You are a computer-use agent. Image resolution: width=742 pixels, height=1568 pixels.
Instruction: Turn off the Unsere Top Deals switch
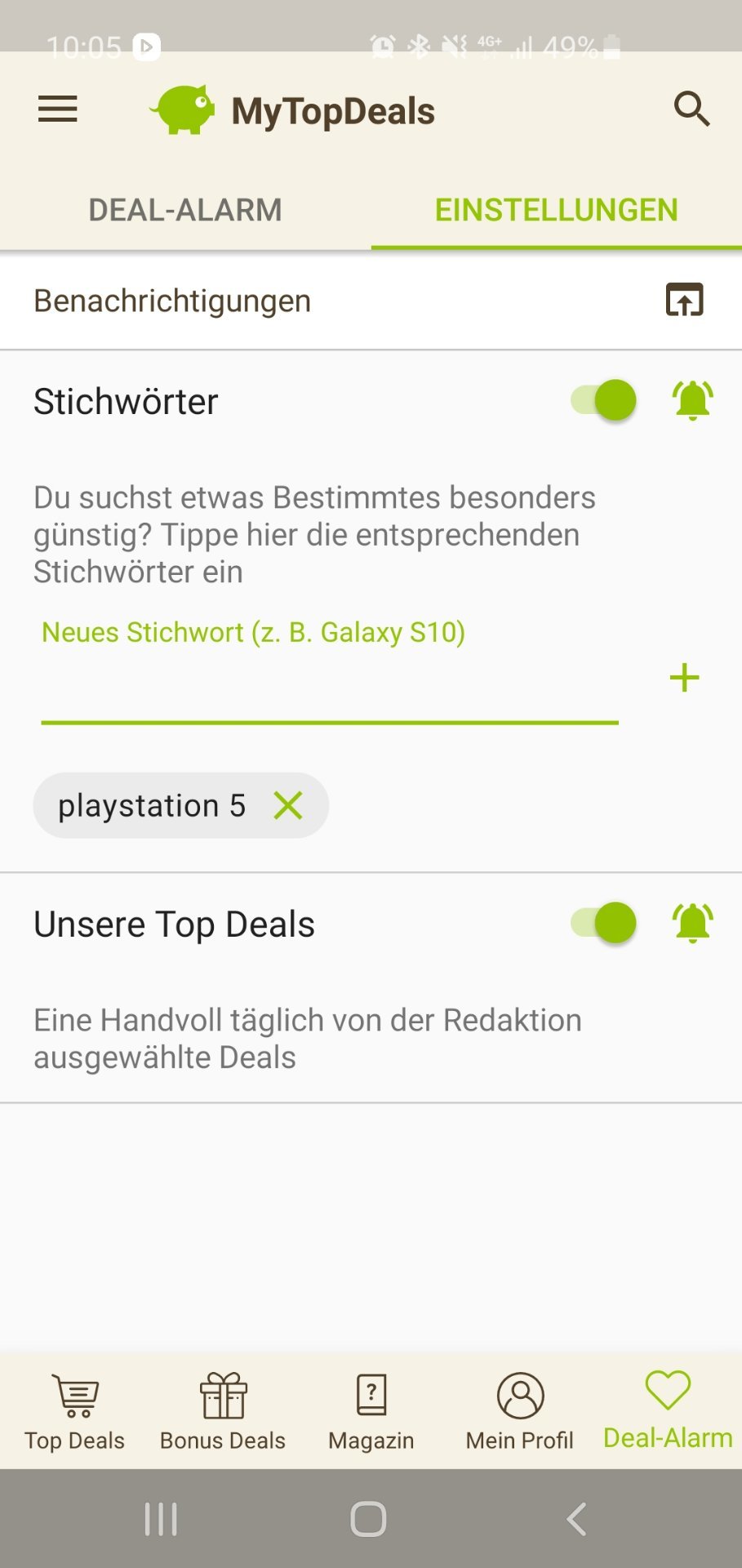tap(604, 923)
